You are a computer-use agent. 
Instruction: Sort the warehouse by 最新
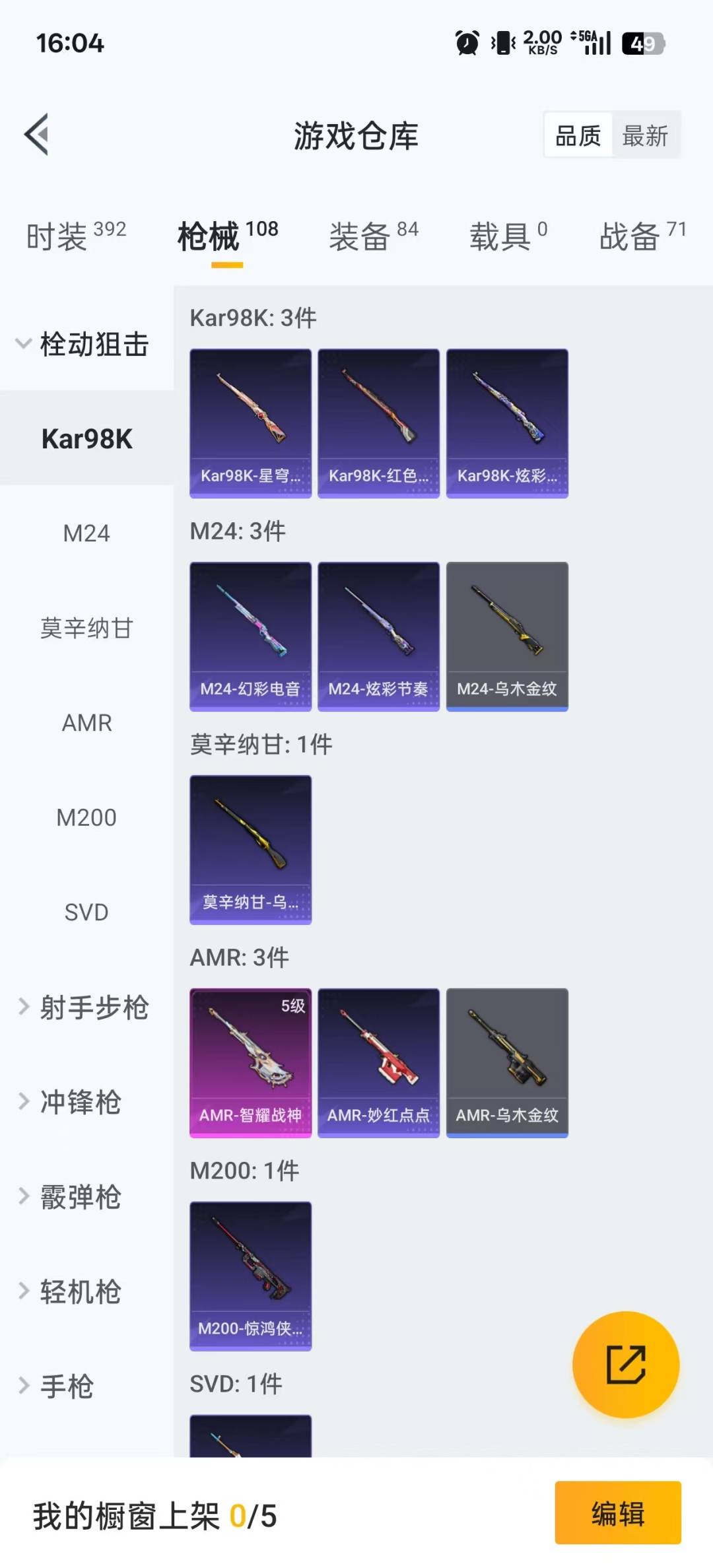pyautogui.click(x=645, y=136)
